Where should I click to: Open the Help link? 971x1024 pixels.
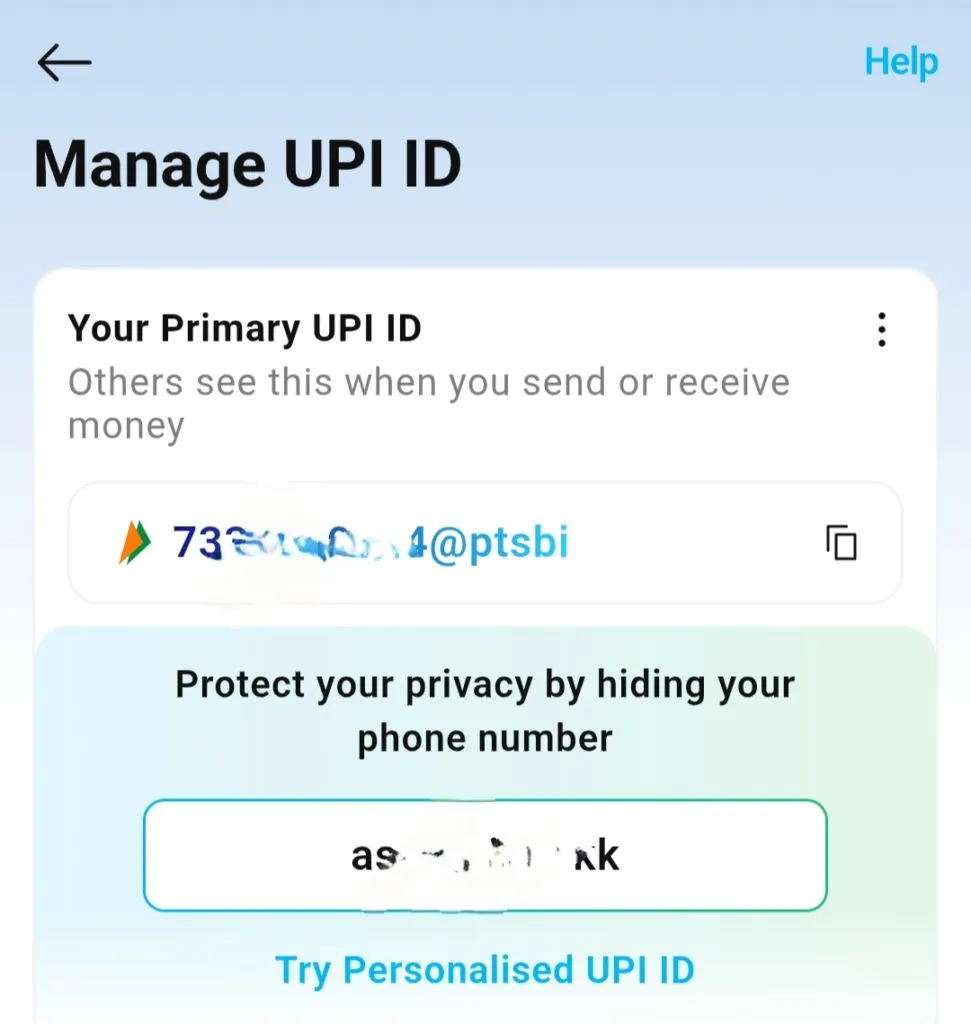tap(900, 62)
